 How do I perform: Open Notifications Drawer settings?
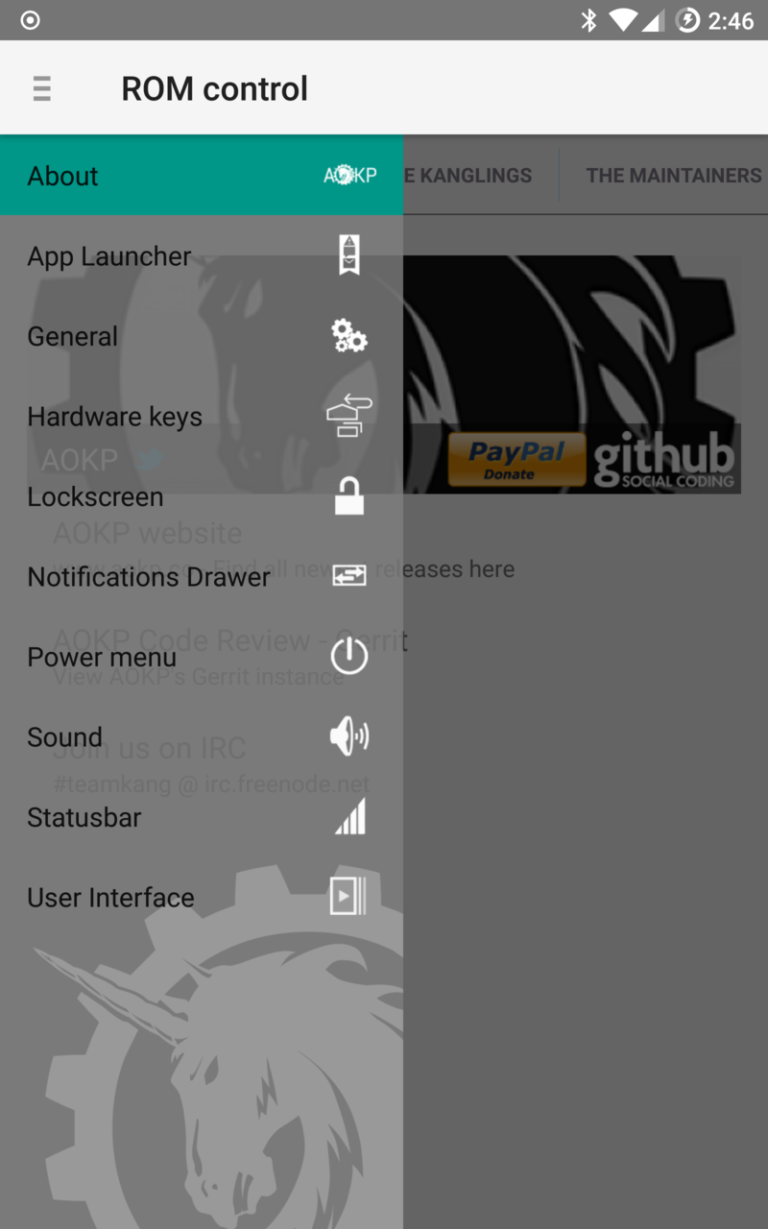pos(200,577)
